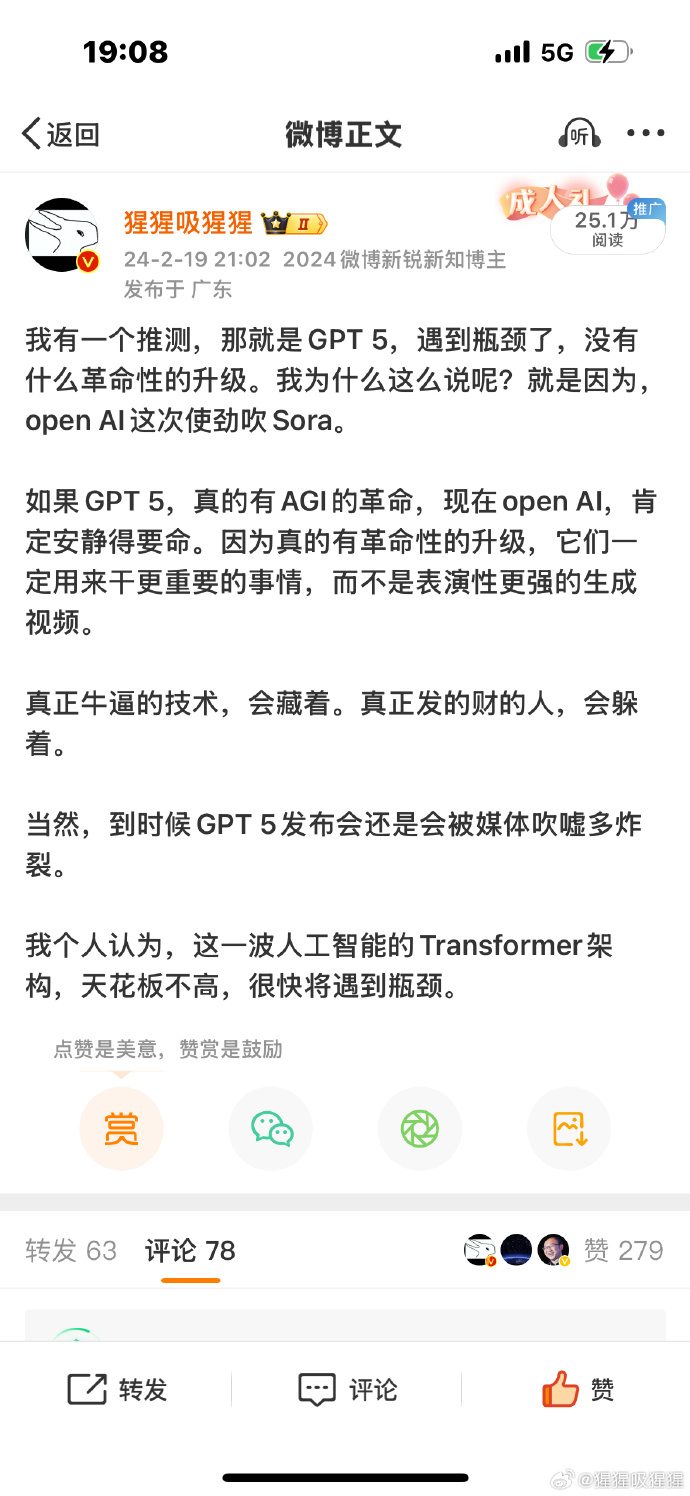Image resolution: width=690 pixels, height=1496 pixels.
Task: Open the three-dot overflow menu
Action: (645, 133)
